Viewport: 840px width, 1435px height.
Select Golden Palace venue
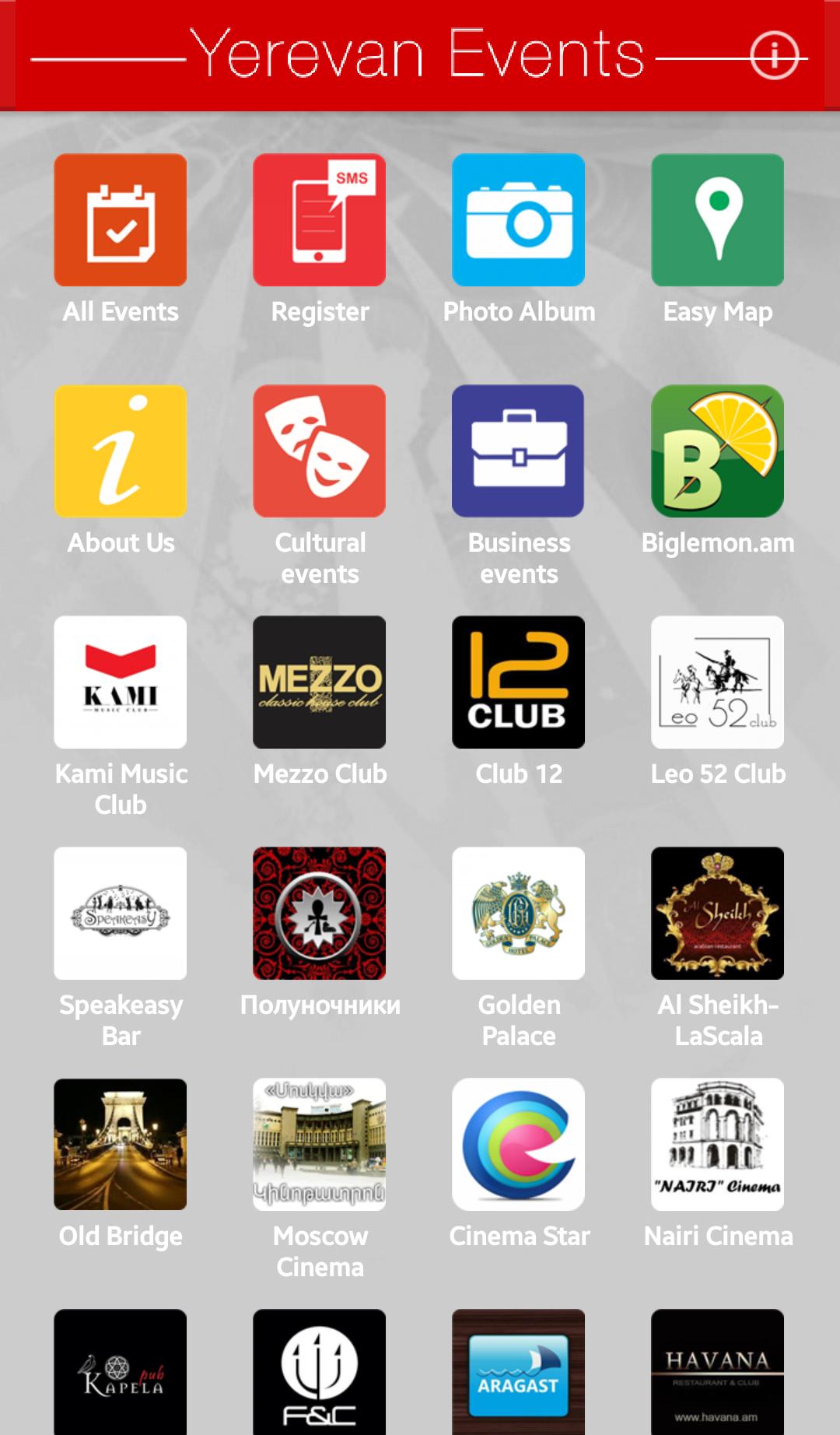click(x=518, y=913)
